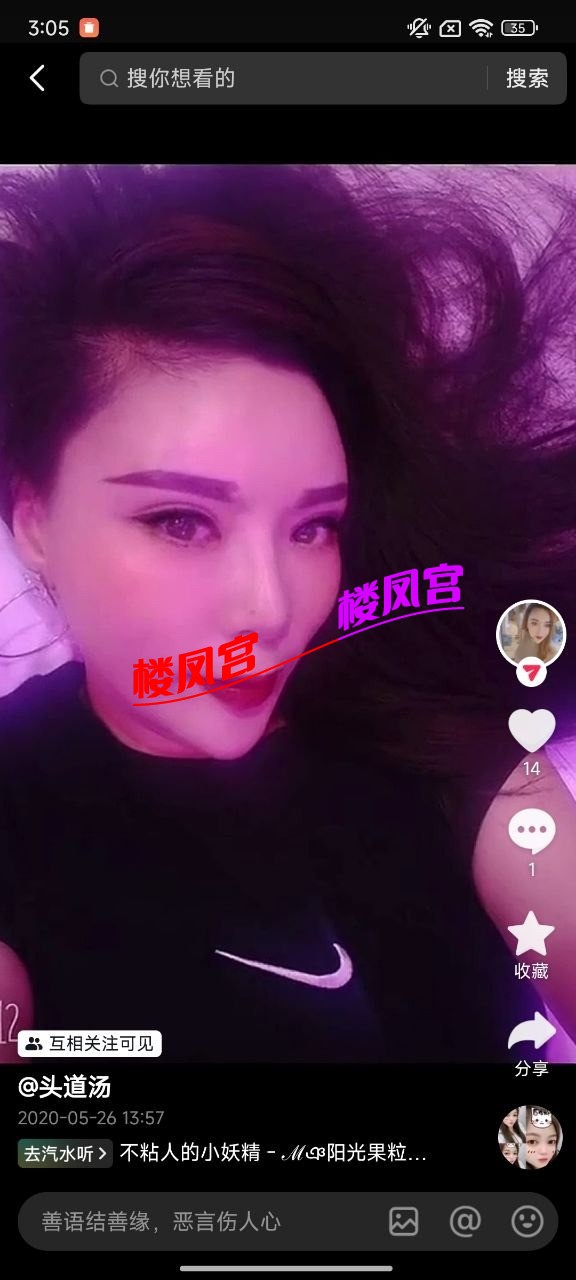The height and width of the screenshot is (1280, 576).
Task: Save video via 收藏 star
Action: [531, 934]
